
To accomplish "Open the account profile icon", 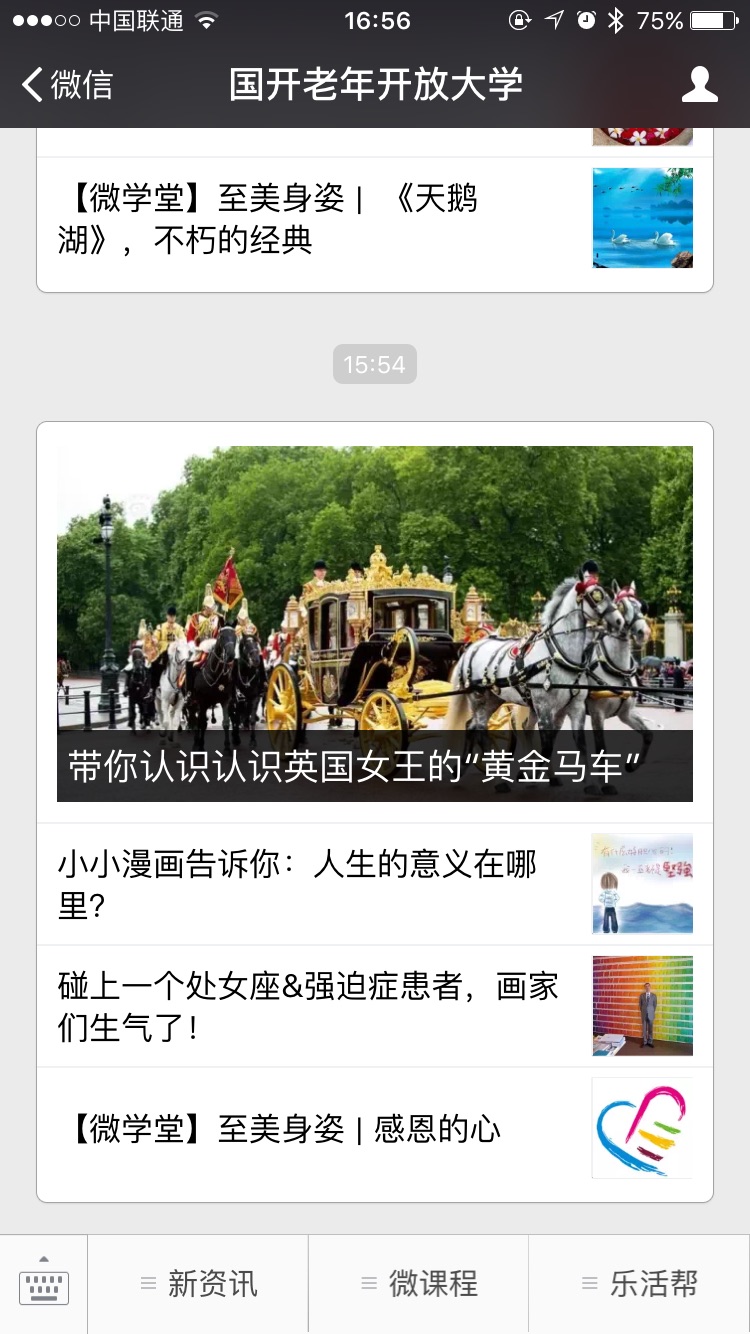I will [x=699, y=85].
